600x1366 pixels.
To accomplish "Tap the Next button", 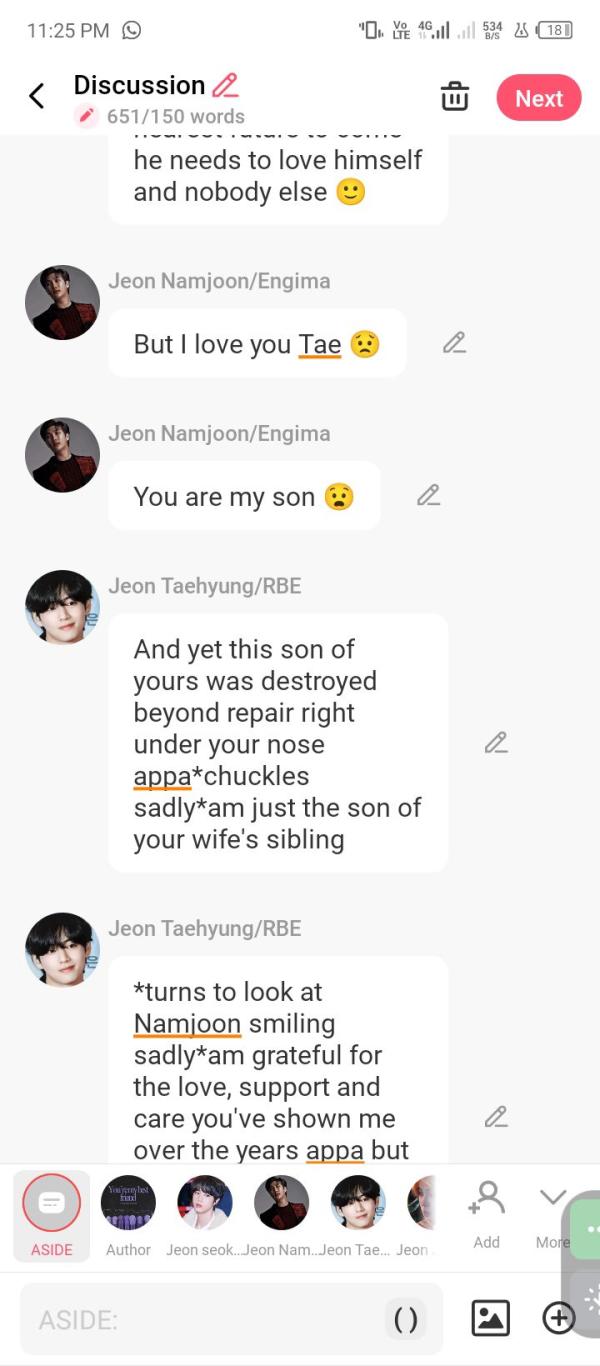I will pos(538,98).
